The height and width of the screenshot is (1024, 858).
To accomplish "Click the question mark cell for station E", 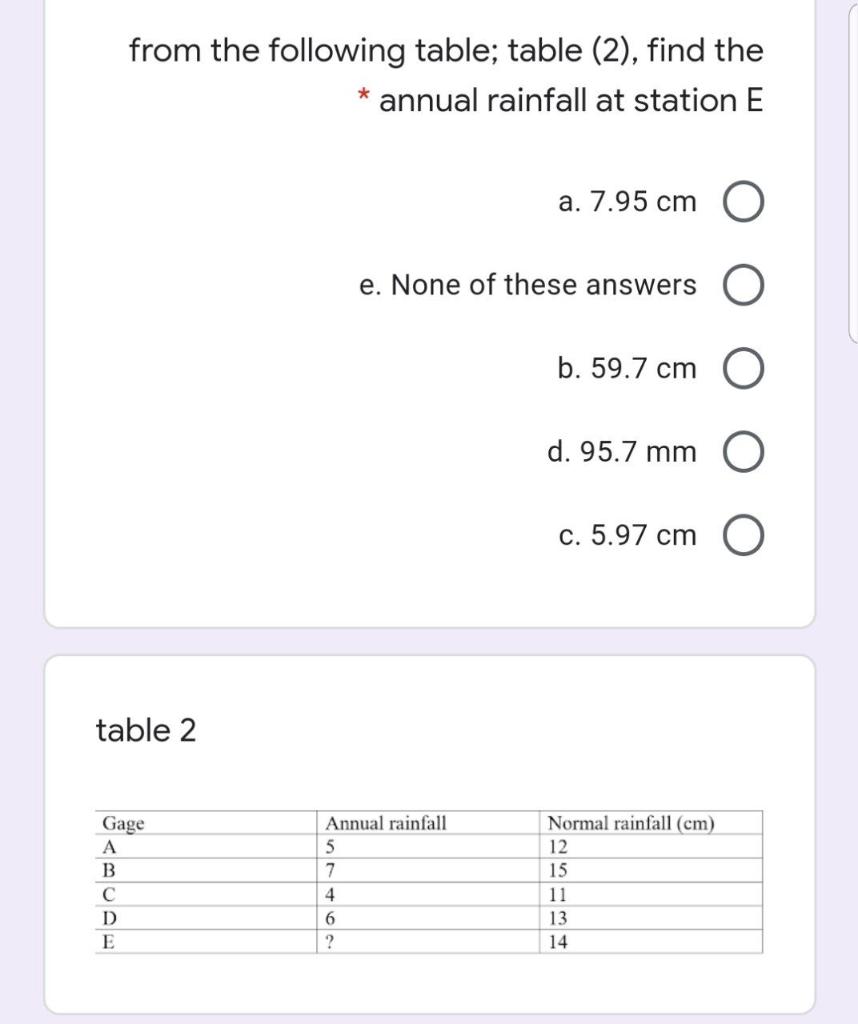I will click(331, 940).
